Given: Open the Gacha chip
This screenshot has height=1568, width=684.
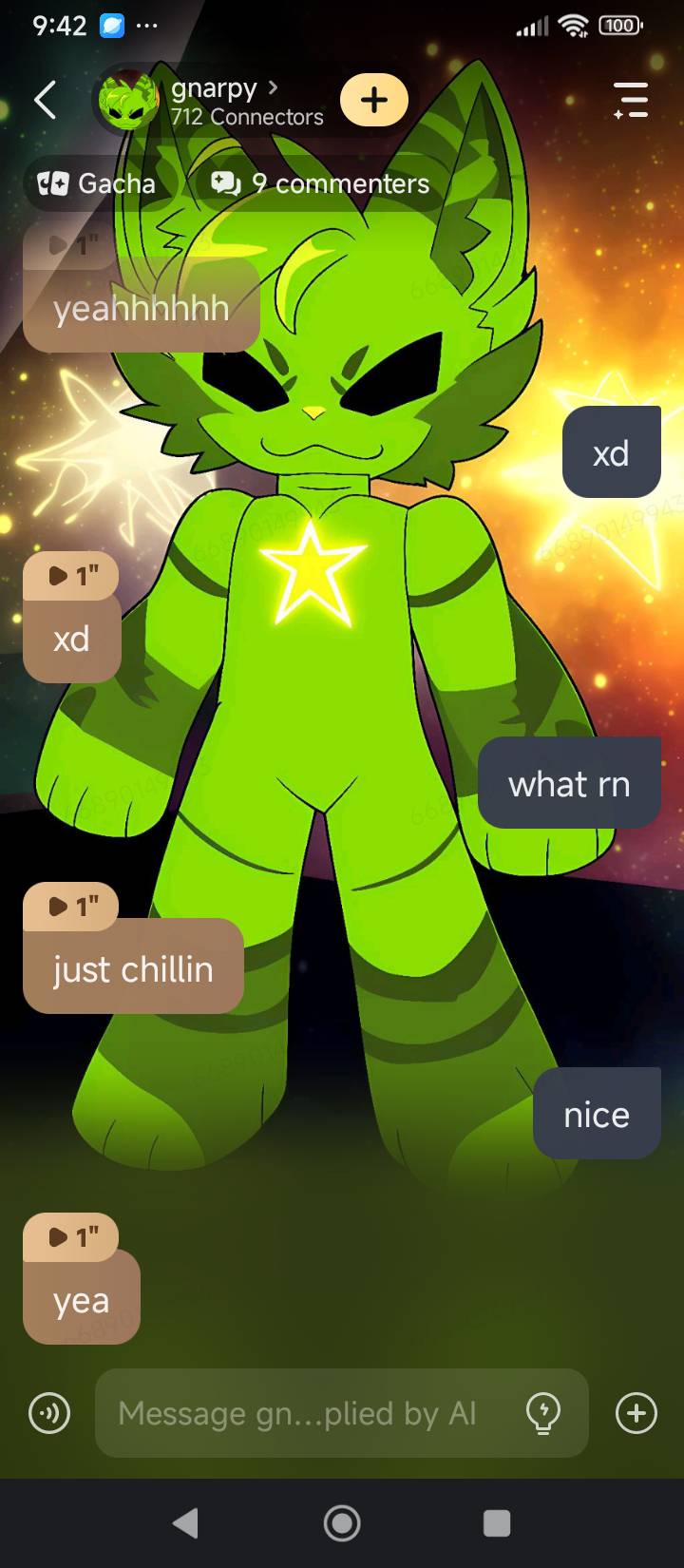Looking at the screenshot, I should 96,183.
